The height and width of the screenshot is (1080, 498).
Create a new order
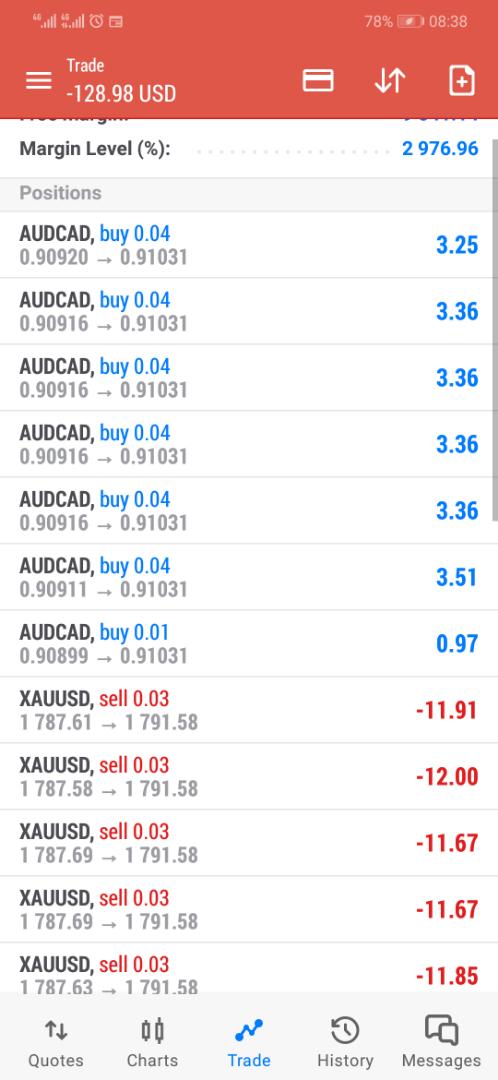point(461,81)
